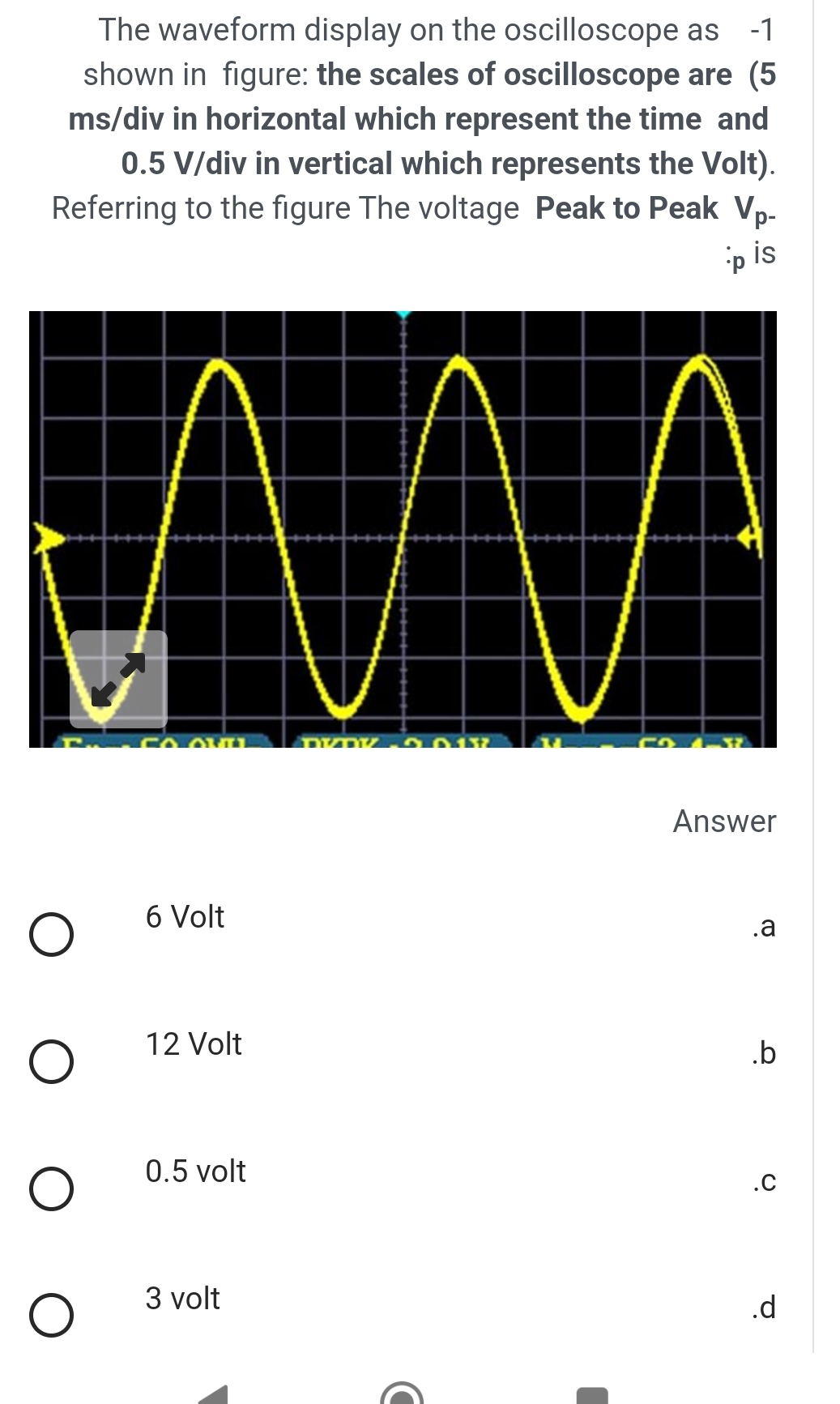The height and width of the screenshot is (1404, 840).
Task: Select the 12 Volt answer option
Action: pyautogui.click(x=53, y=1062)
